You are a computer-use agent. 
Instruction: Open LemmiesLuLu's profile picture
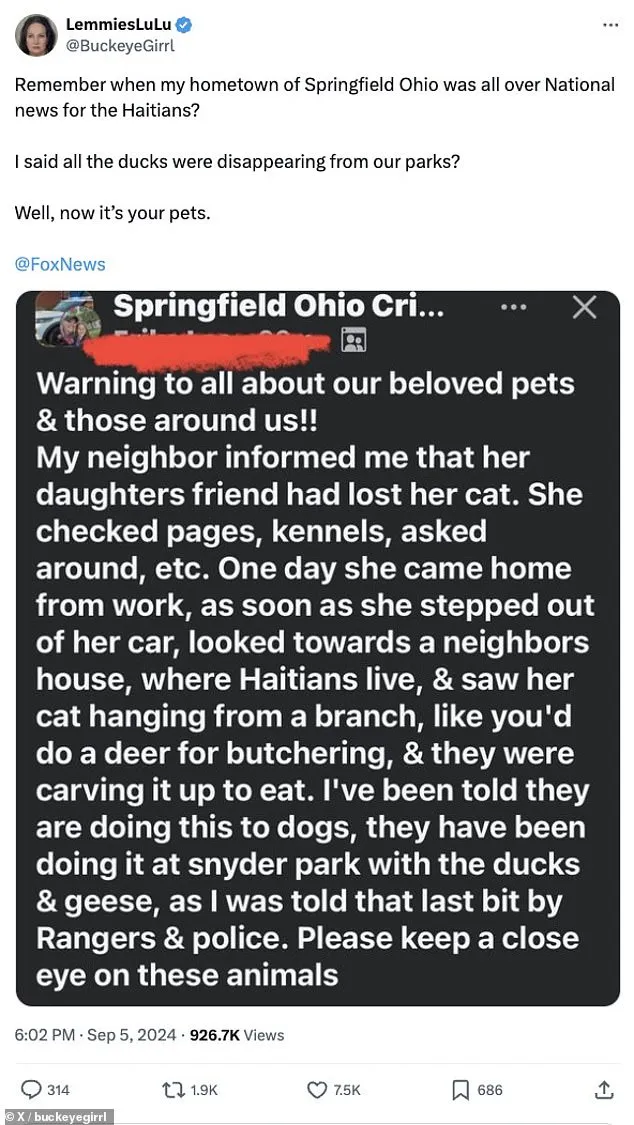click(36, 35)
